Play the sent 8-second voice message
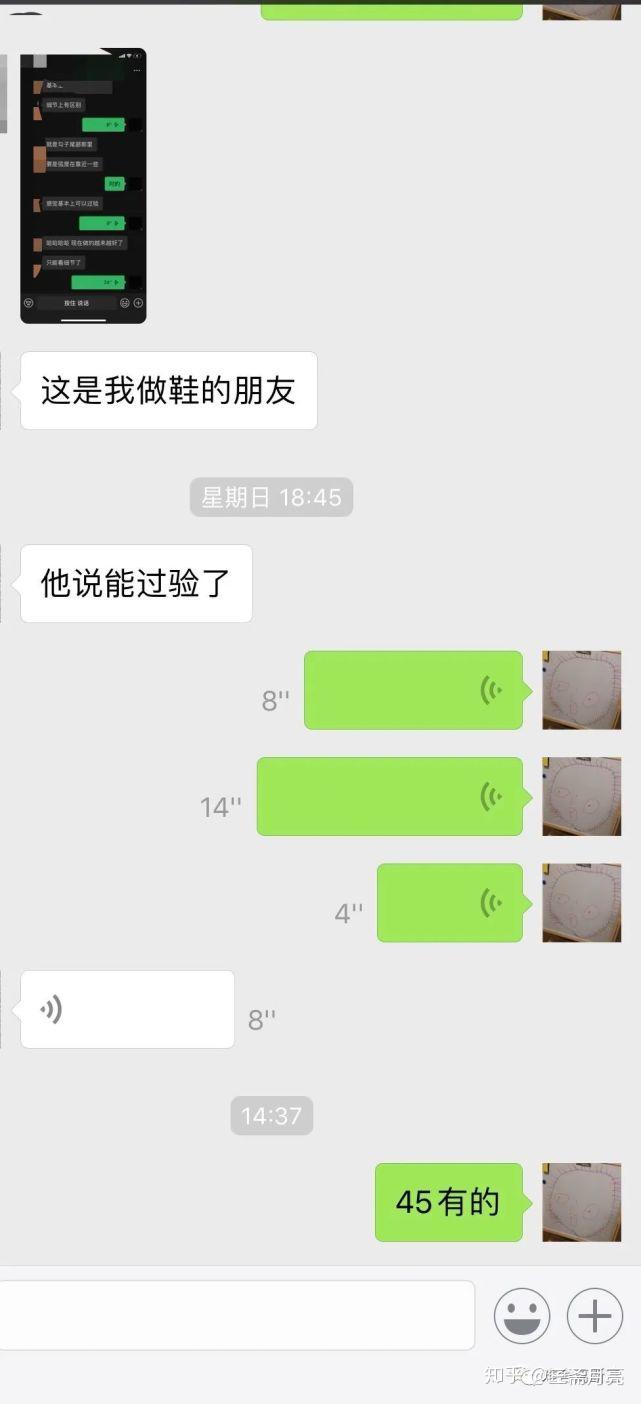641x1404 pixels. (x=413, y=690)
